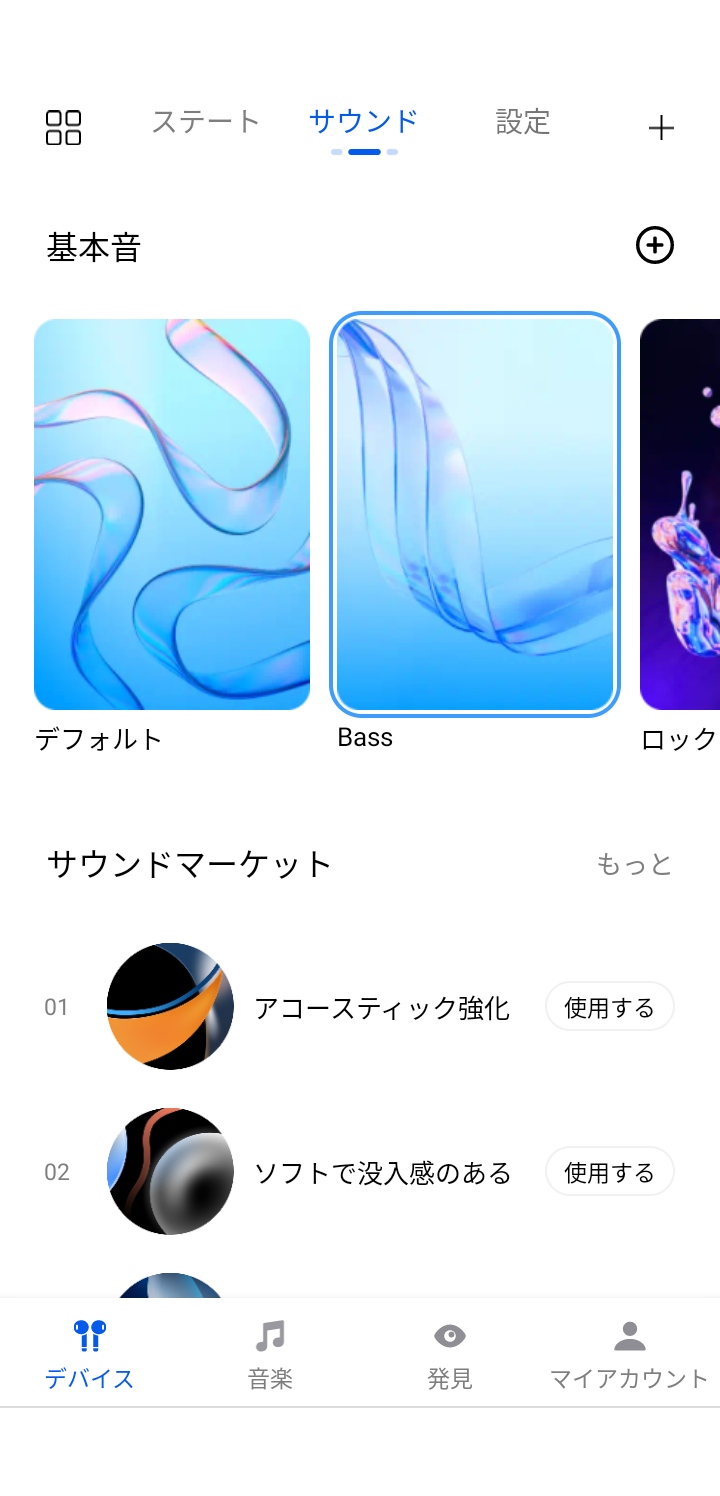Viewport: 720px width, 1496px height.
Task: Open the アコースティック強化 sound entry
Action: [x=381, y=1007]
